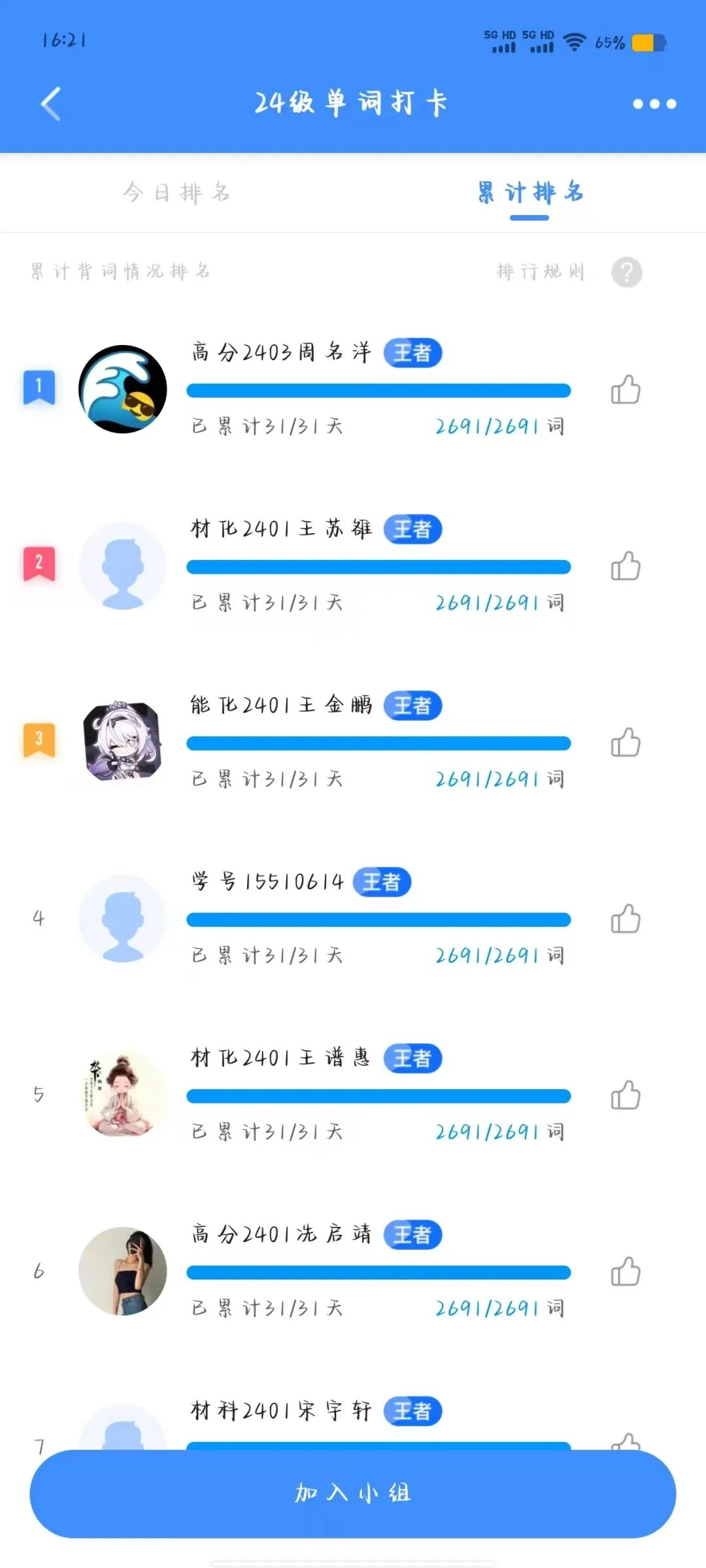Open 高分2403周名洋's wave avatar
The width and height of the screenshot is (706, 1568).
123,389
